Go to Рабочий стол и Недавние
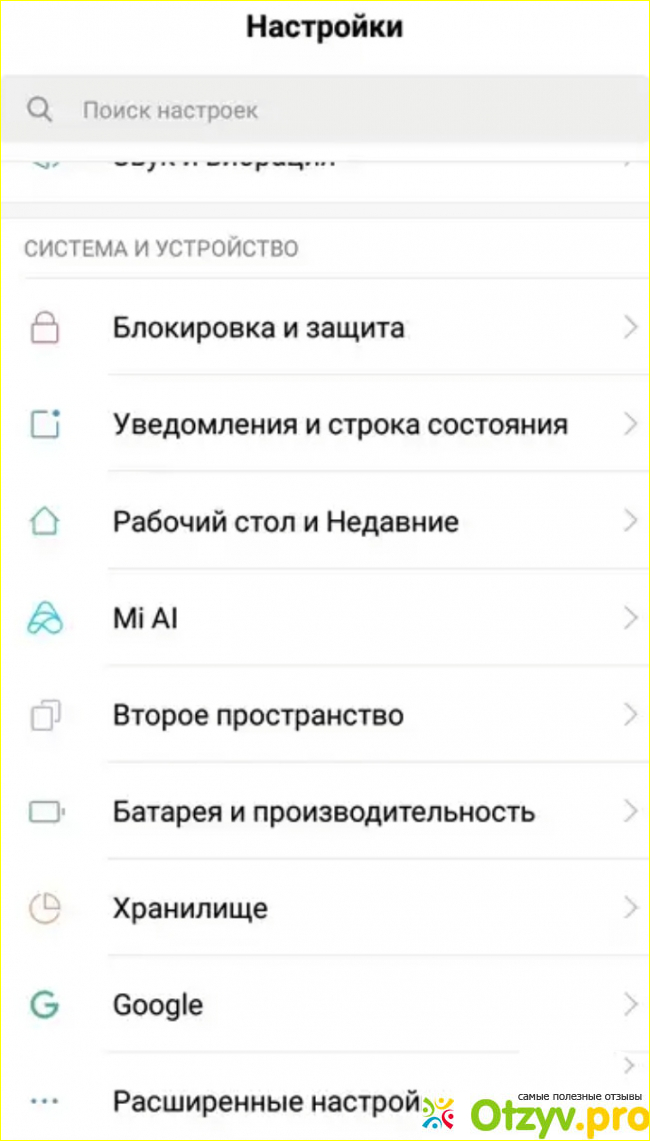 (325, 521)
